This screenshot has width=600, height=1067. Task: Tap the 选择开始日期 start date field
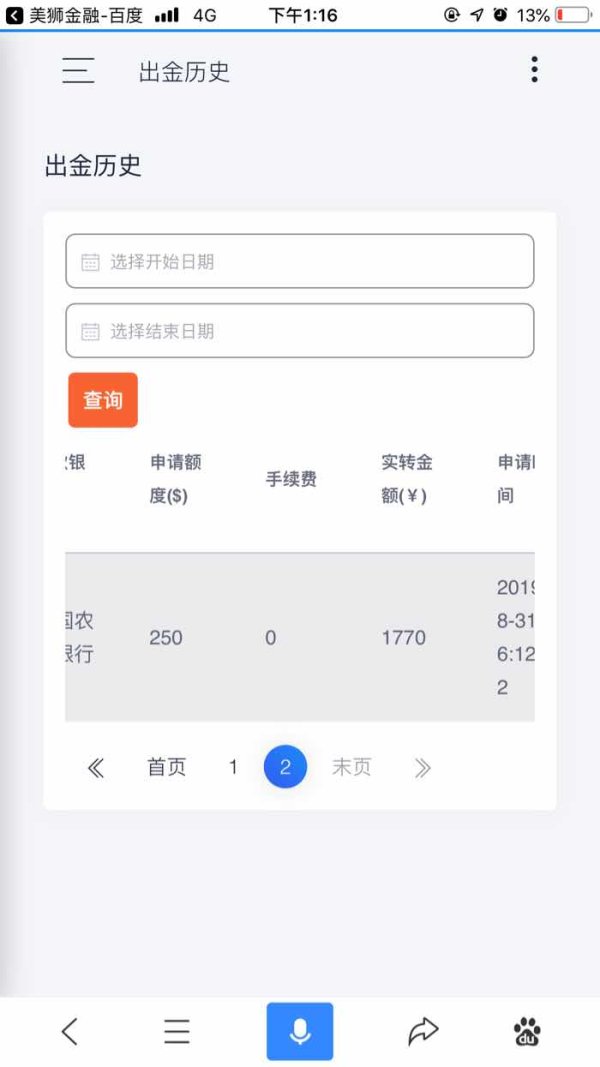coord(299,261)
